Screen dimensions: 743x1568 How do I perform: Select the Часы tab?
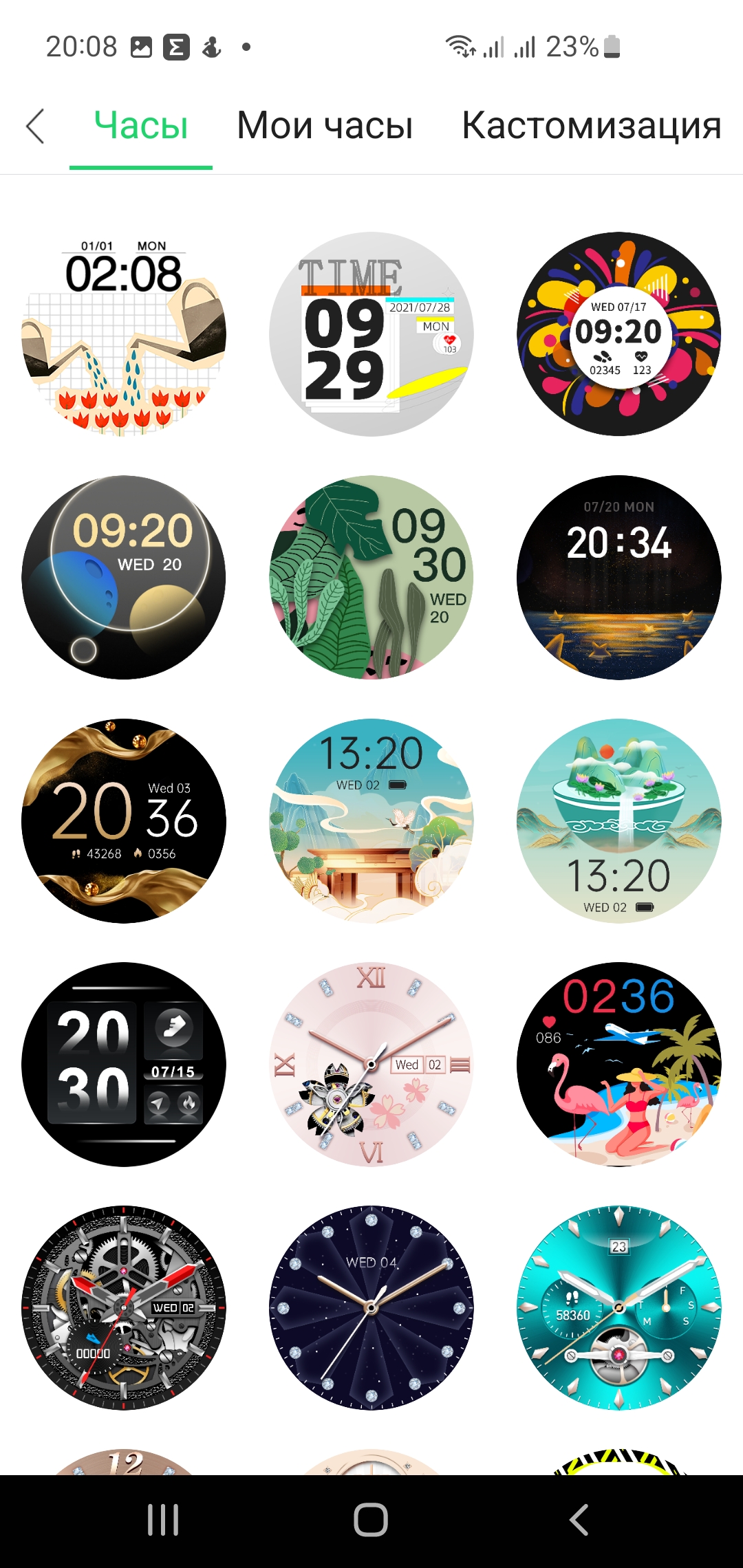coord(141,126)
